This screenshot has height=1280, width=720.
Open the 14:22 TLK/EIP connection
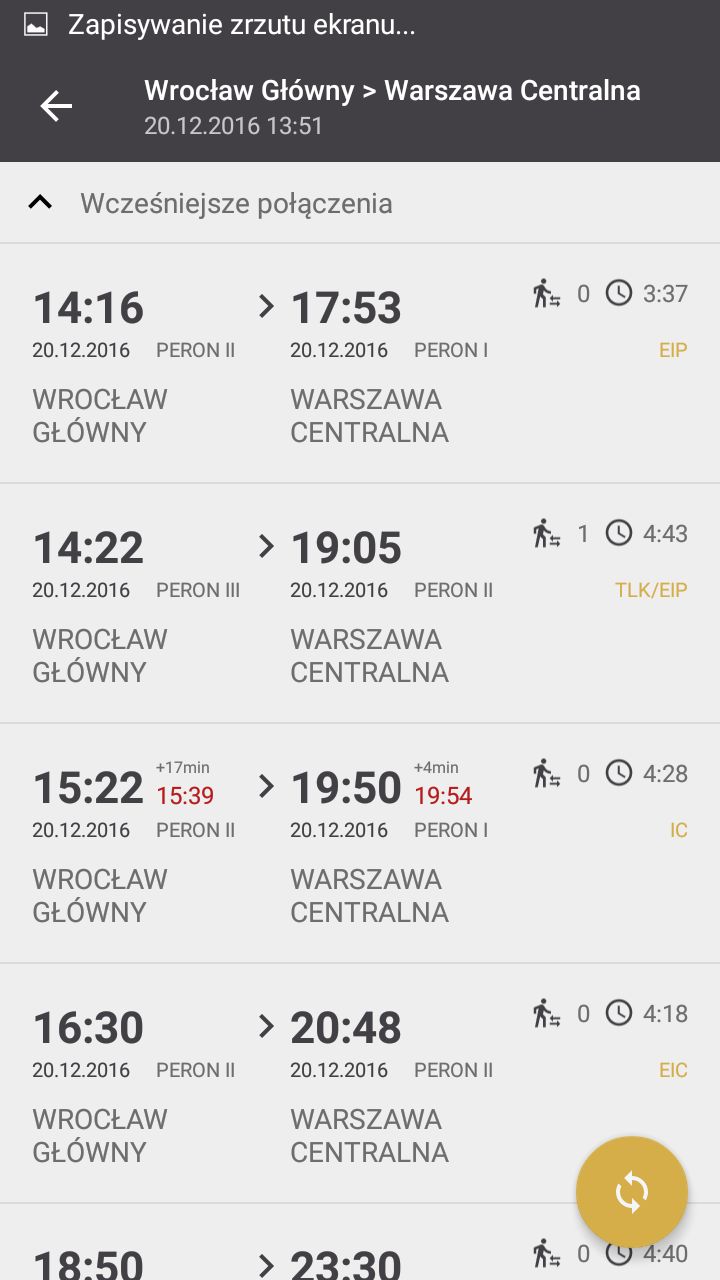[x=360, y=604]
